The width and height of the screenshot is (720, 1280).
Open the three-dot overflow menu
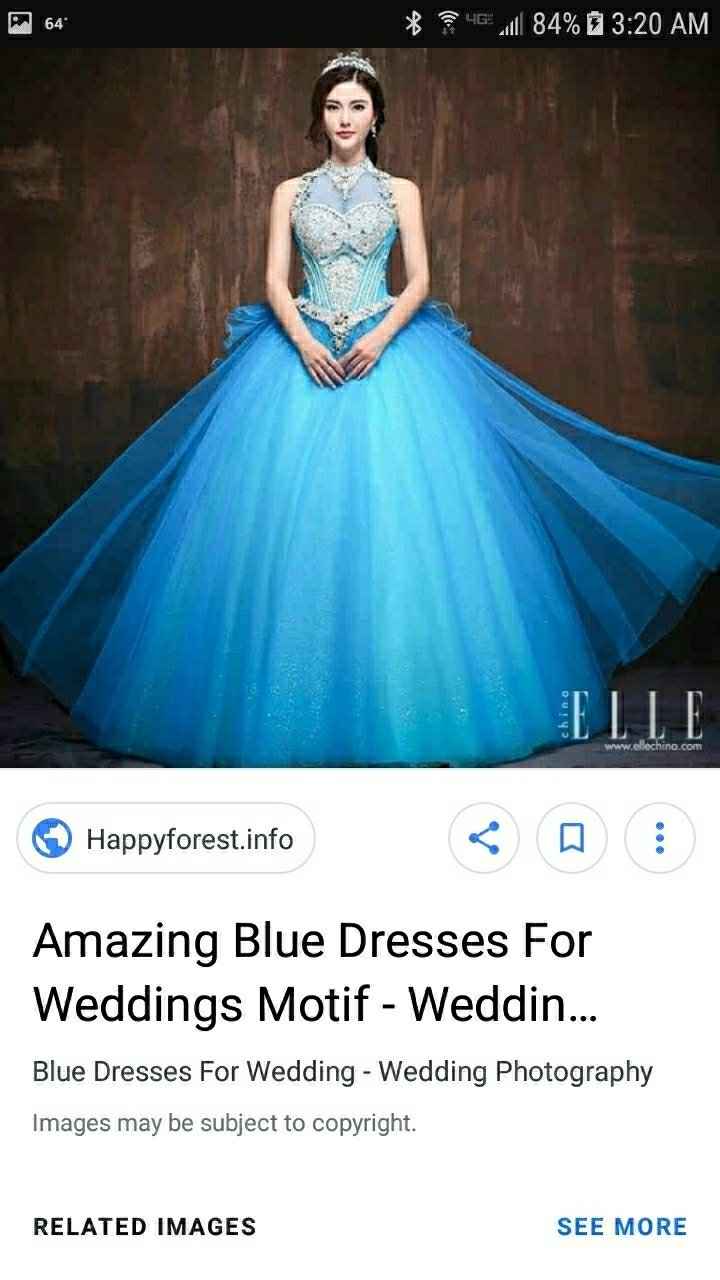click(x=659, y=838)
